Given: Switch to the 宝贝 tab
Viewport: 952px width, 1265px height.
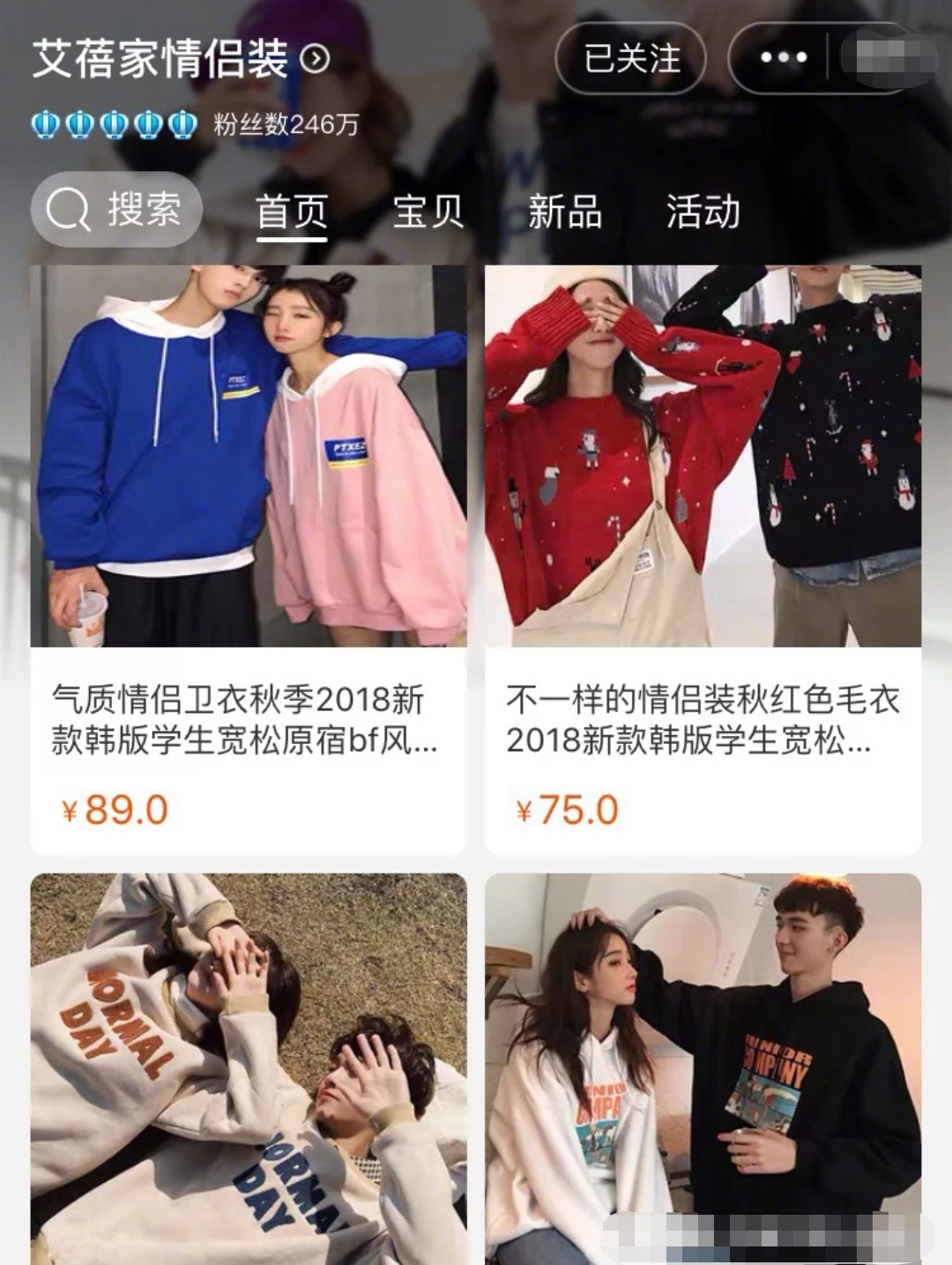Looking at the screenshot, I should pyautogui.click(x=429, y=212).
